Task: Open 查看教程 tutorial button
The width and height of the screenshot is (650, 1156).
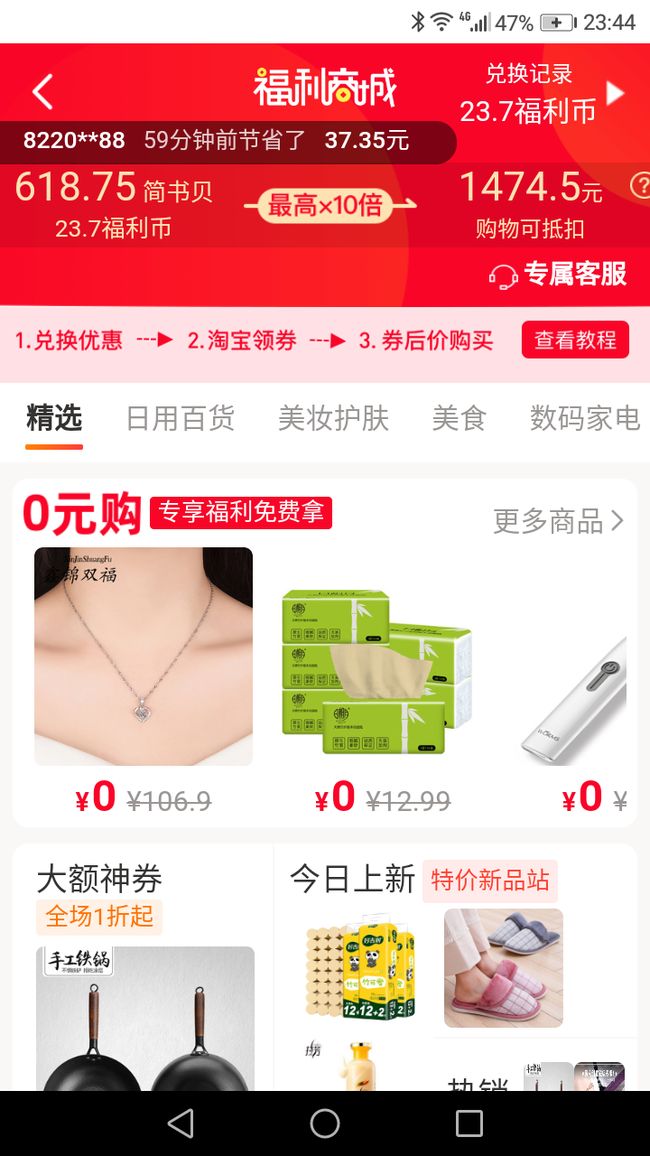Action: point(575,340)
